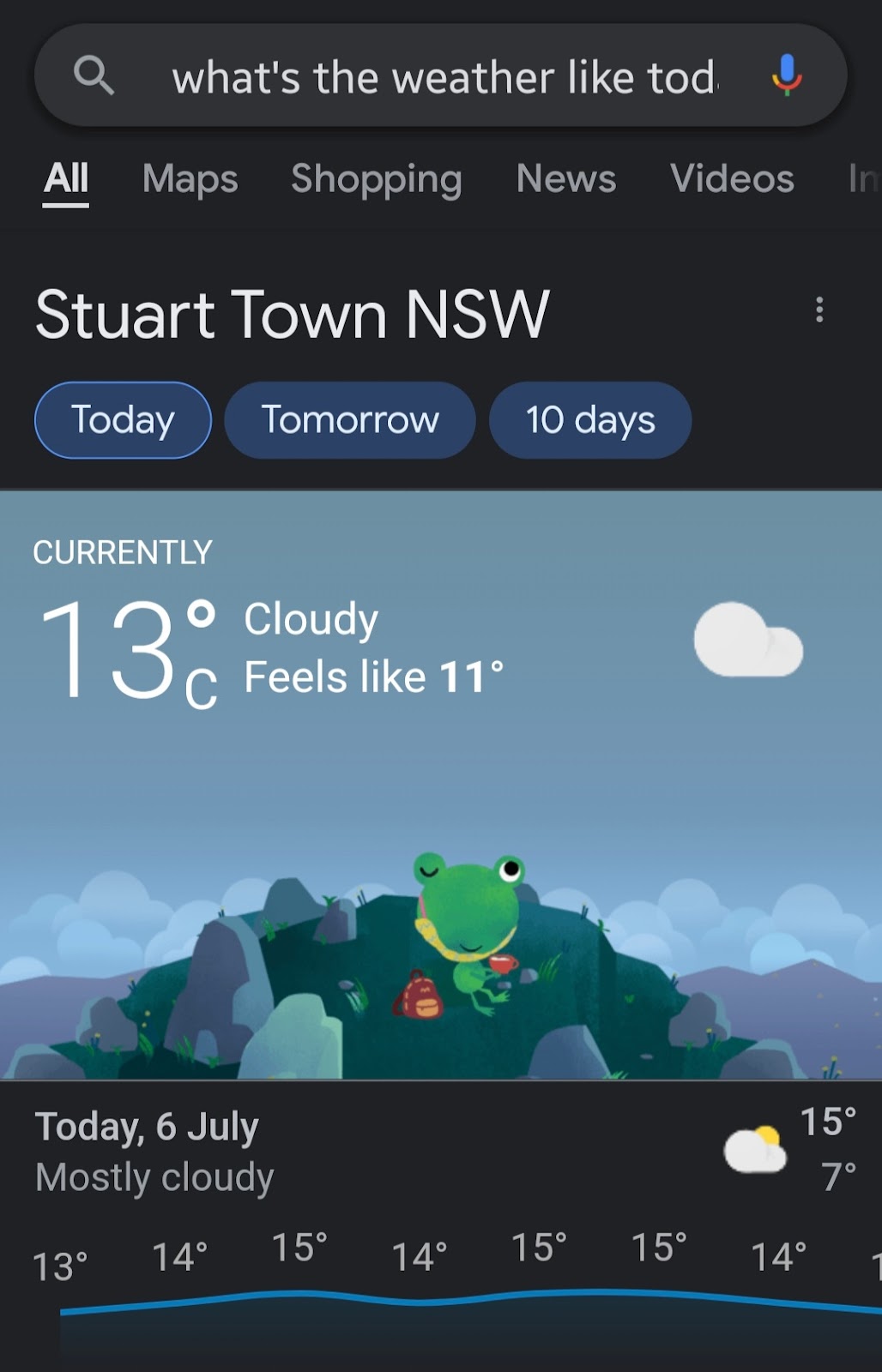
Task: Open the Videos tab
Action: pos(732,179)
